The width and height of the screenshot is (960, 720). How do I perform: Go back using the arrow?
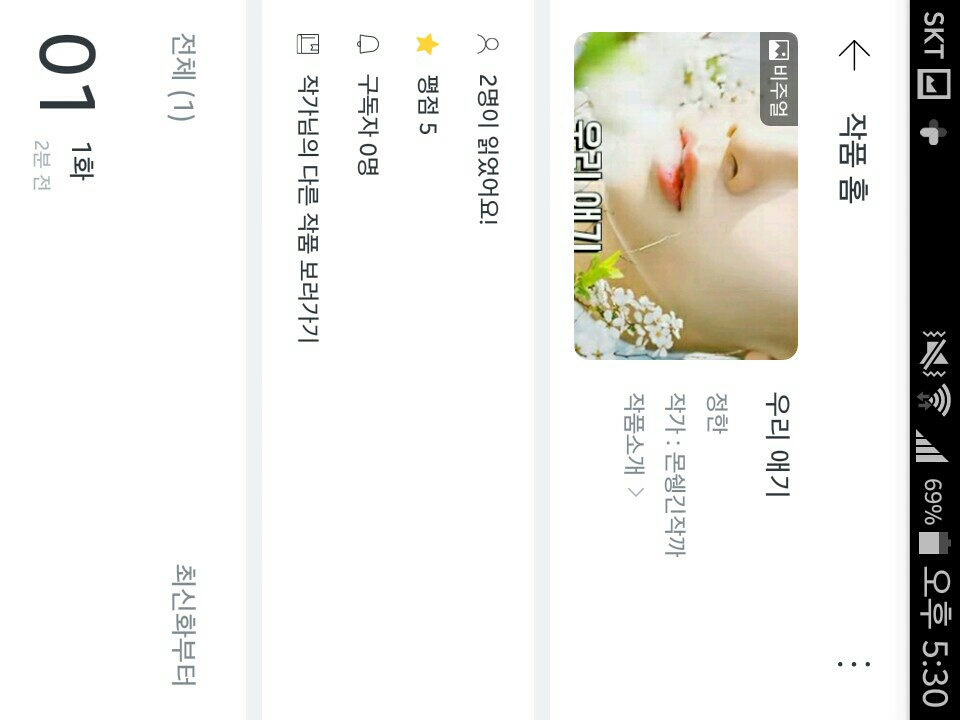853,55
